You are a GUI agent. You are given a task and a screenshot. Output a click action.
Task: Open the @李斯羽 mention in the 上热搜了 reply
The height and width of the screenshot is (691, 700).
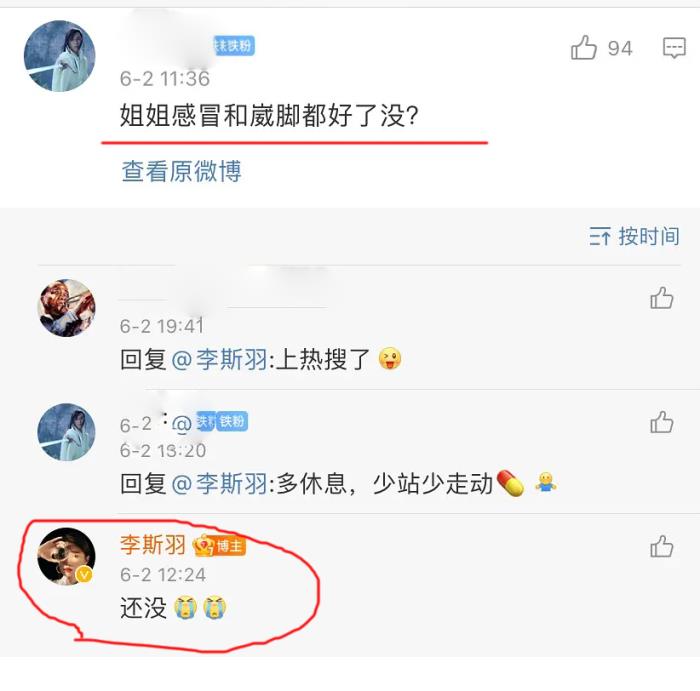[x=220, y=360]
